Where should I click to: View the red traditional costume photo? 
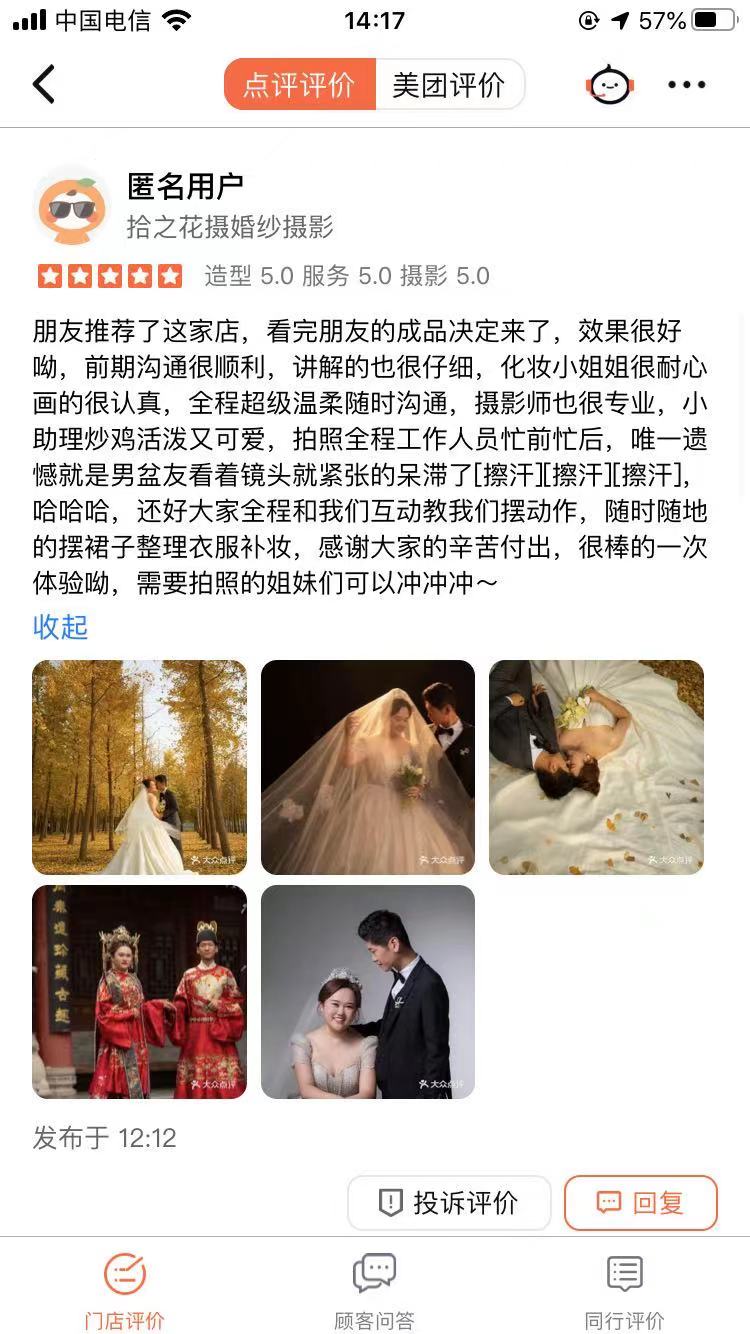[x=139, y=992]
